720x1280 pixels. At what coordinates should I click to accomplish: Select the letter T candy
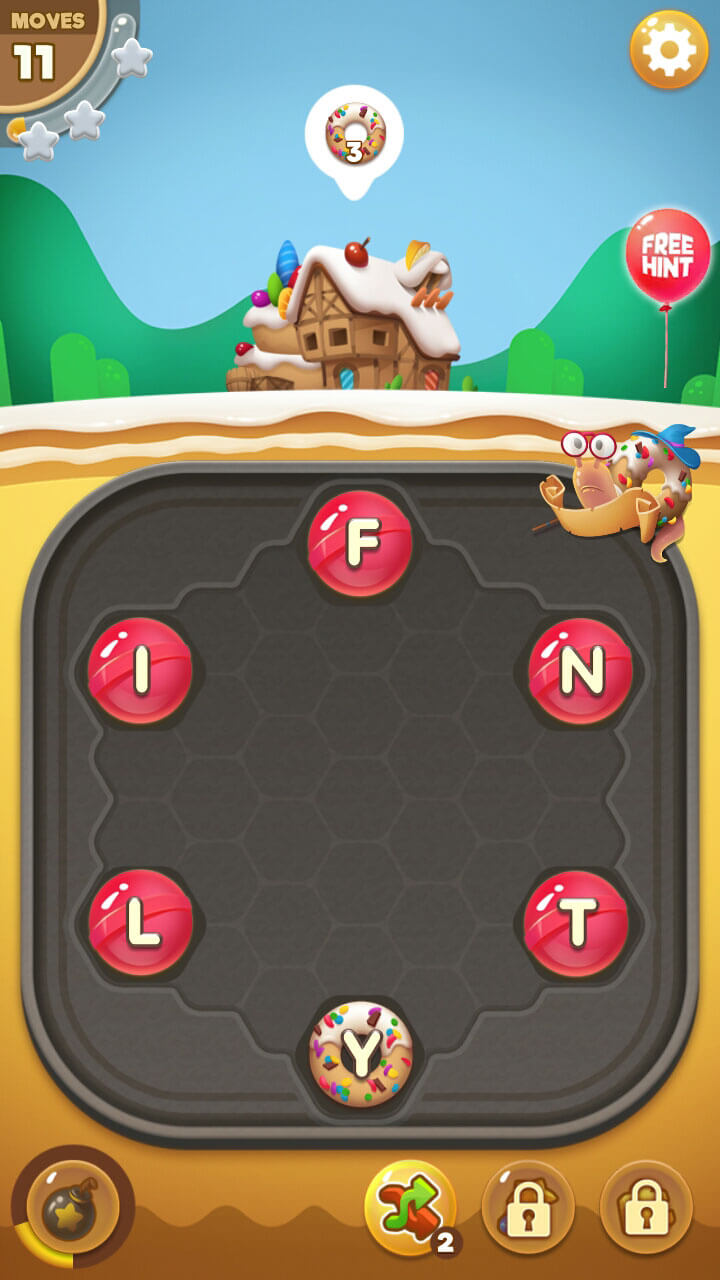pos(576,922)
